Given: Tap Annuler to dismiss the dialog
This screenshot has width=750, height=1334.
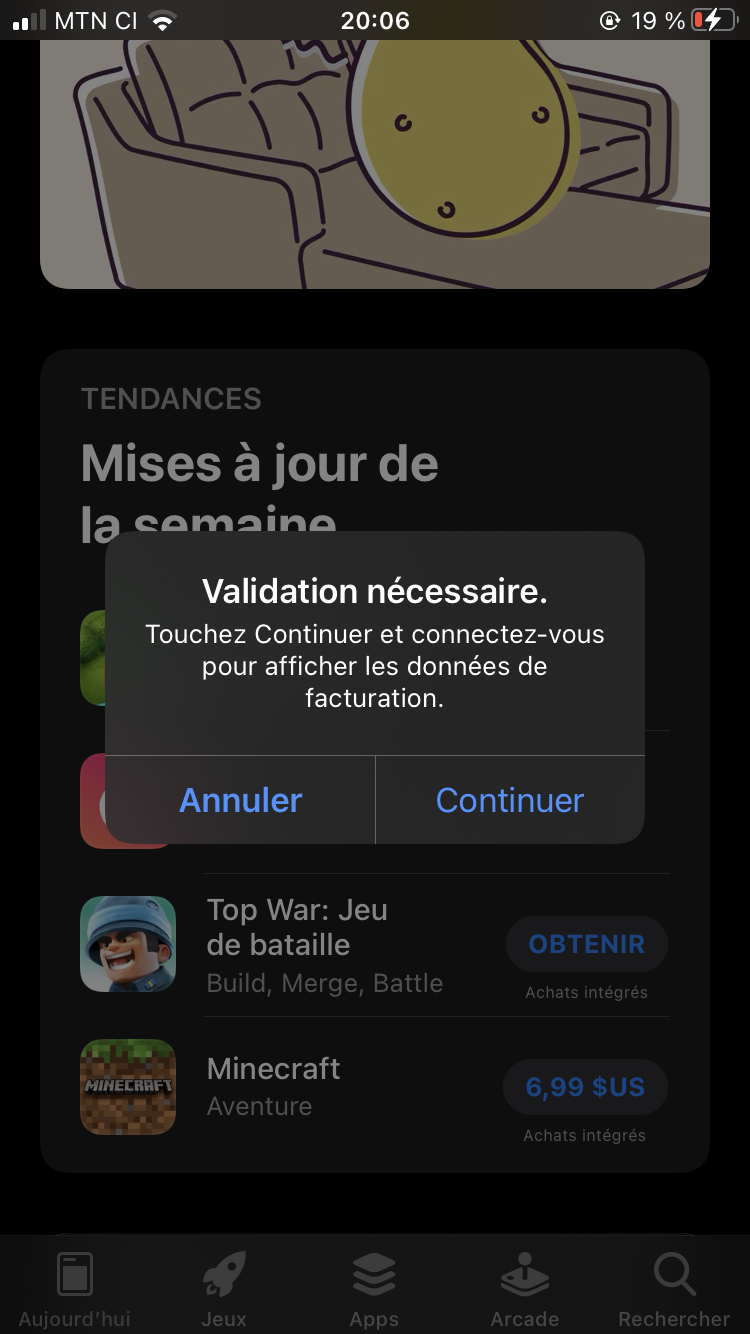Looking at the screenshot, I should tap(240, 800).
